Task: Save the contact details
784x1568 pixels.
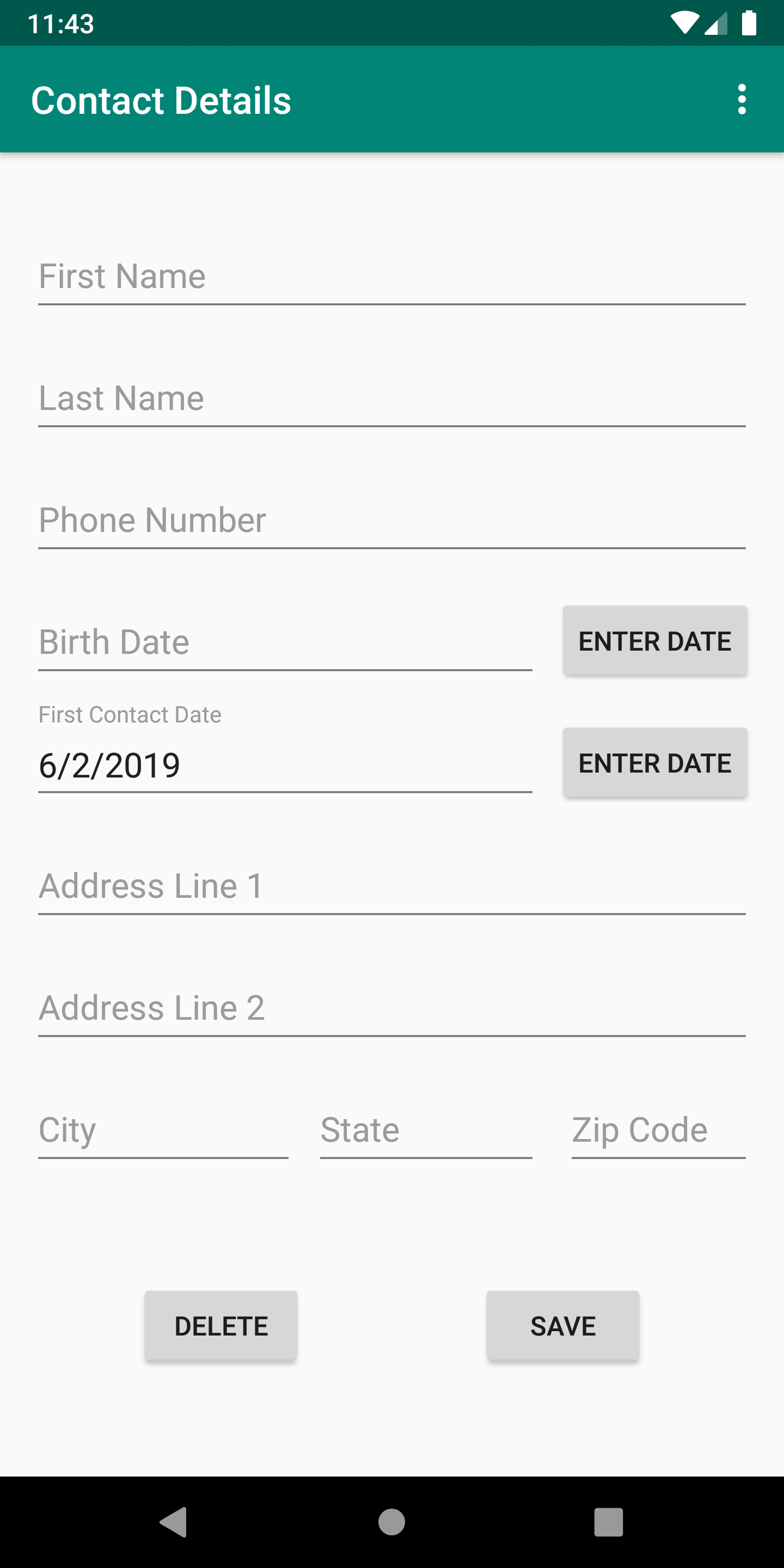Action: (x=562, y=1326)
